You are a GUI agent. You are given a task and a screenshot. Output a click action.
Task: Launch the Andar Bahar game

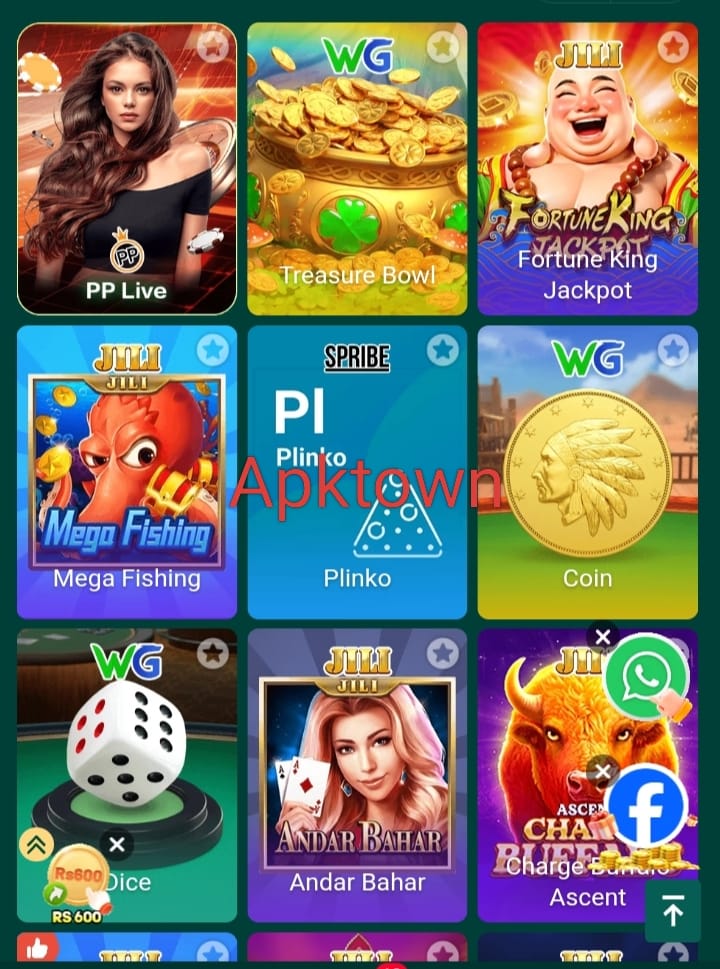click(357, 775)
